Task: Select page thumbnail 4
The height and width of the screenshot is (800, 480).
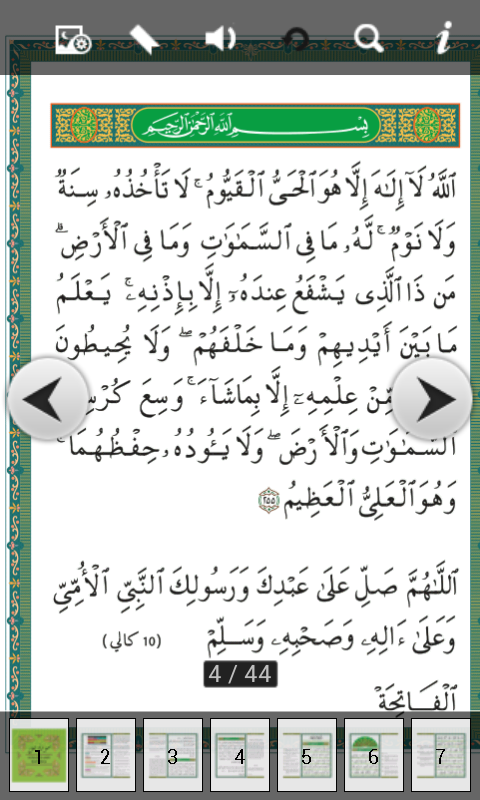Action: pos(240,755)
